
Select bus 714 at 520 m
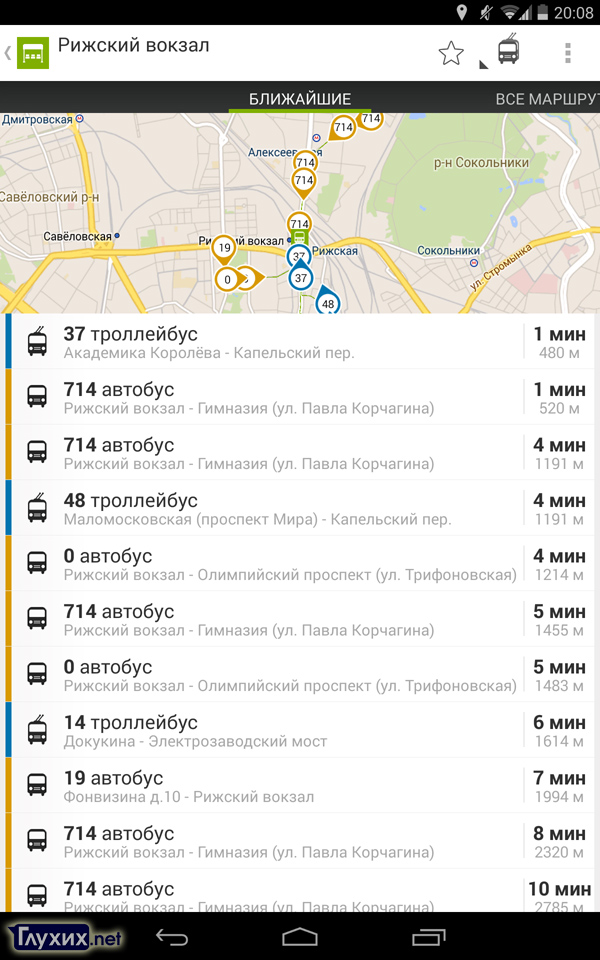pos(300,397)
